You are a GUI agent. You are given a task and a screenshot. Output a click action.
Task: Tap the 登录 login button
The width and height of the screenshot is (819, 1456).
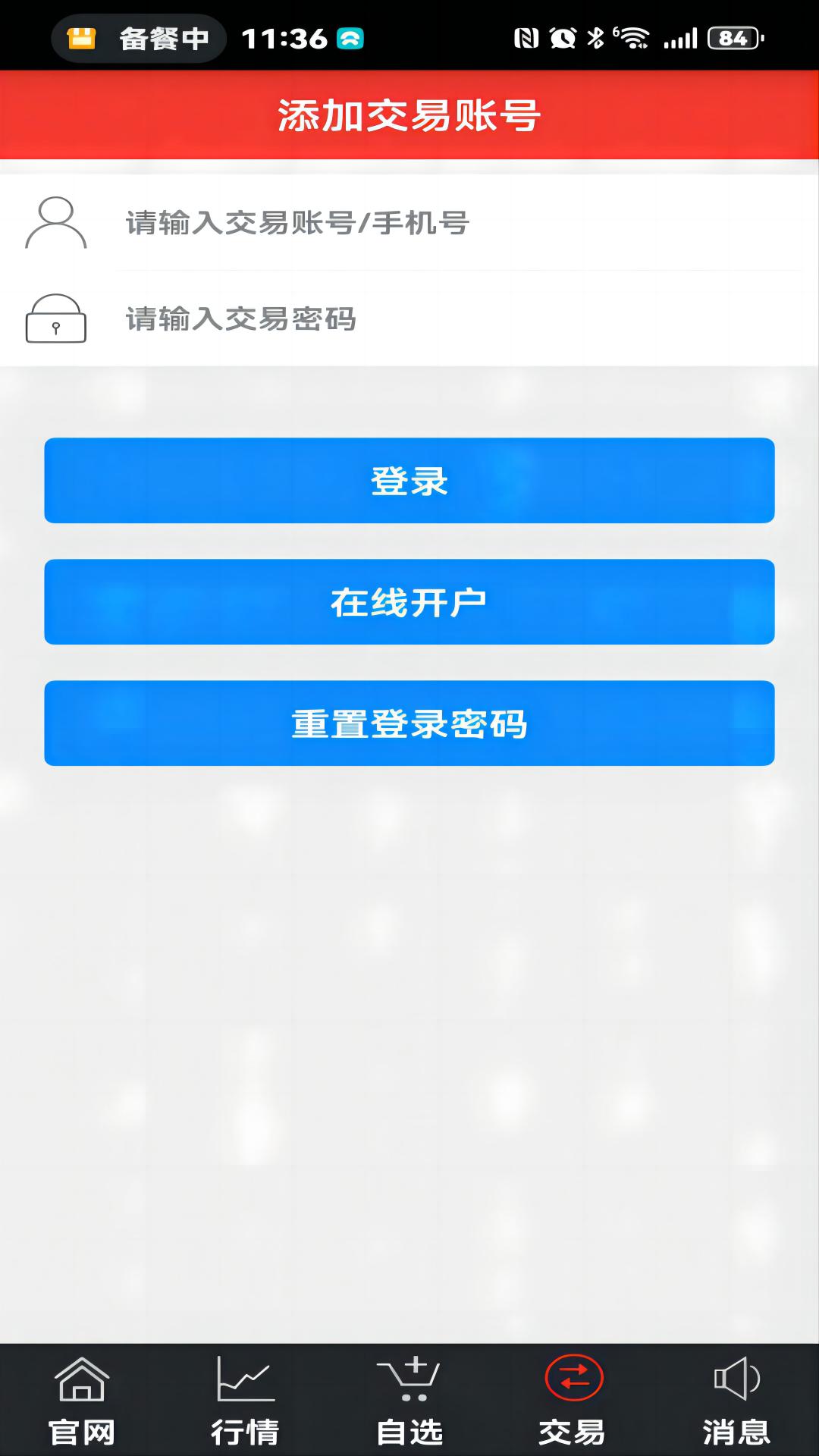(409, 481)
